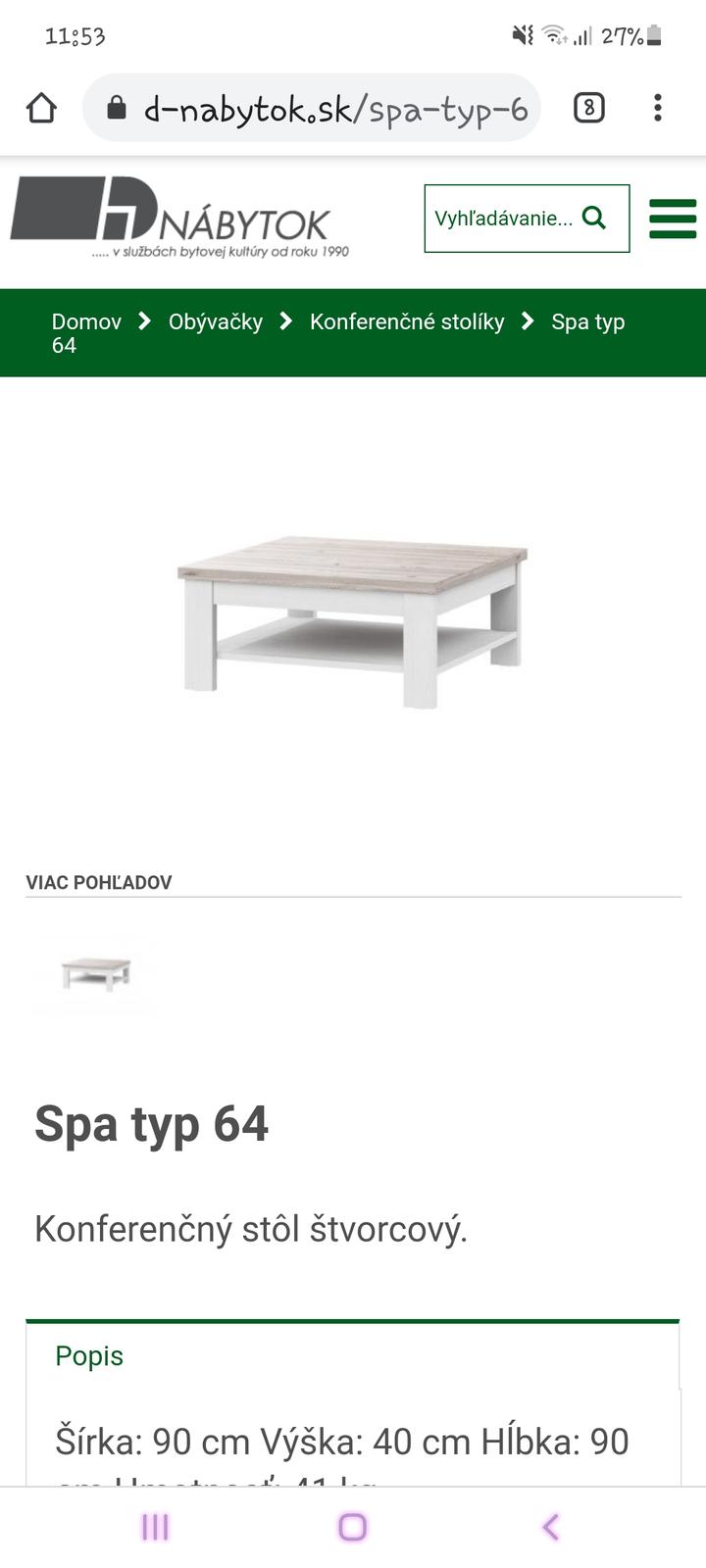The image size is (706, 1568).
Task: Tap the Vyhľadávanie search field
Action: coord(505,219)
